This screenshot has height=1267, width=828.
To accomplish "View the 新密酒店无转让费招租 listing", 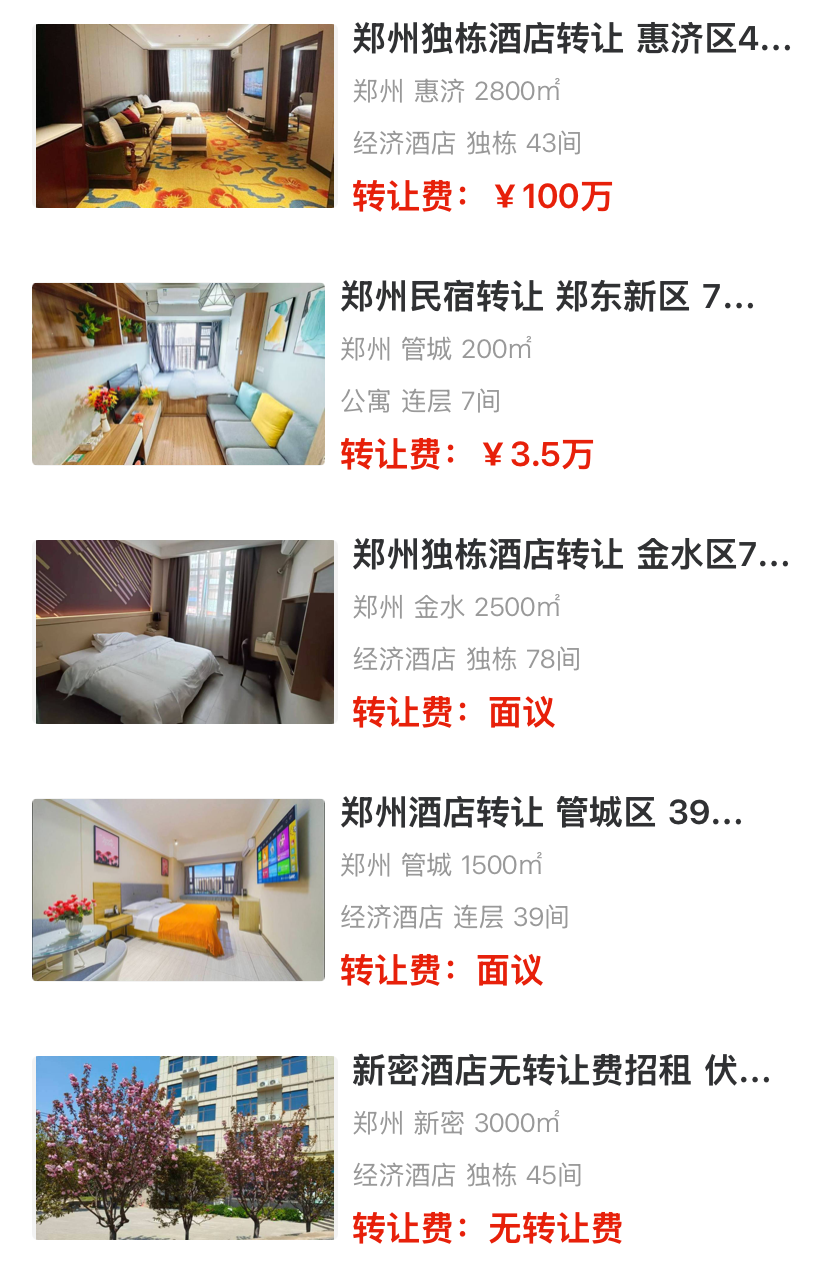I will tap(560, 1072).
